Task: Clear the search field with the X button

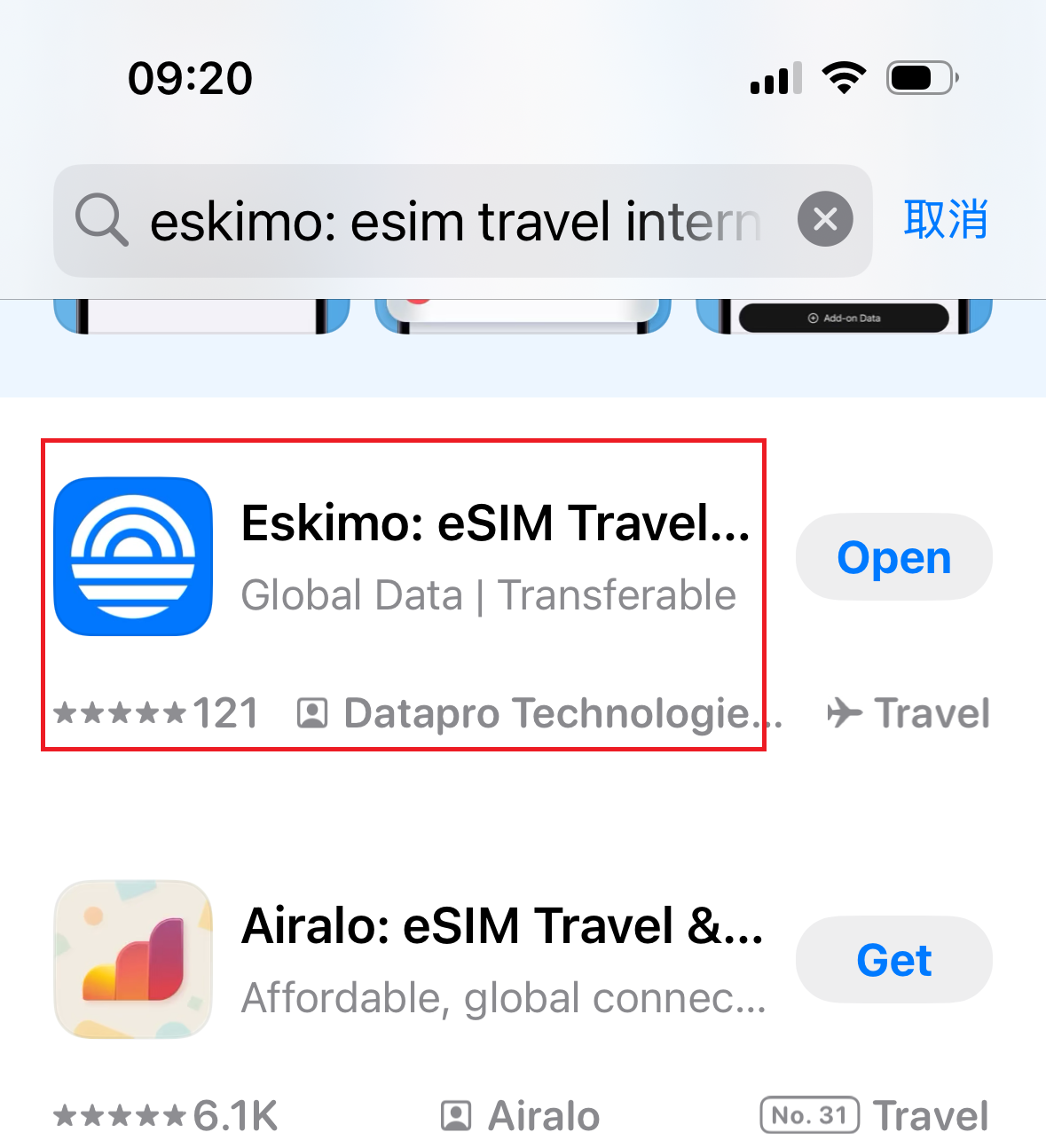Action: point(825,220)
